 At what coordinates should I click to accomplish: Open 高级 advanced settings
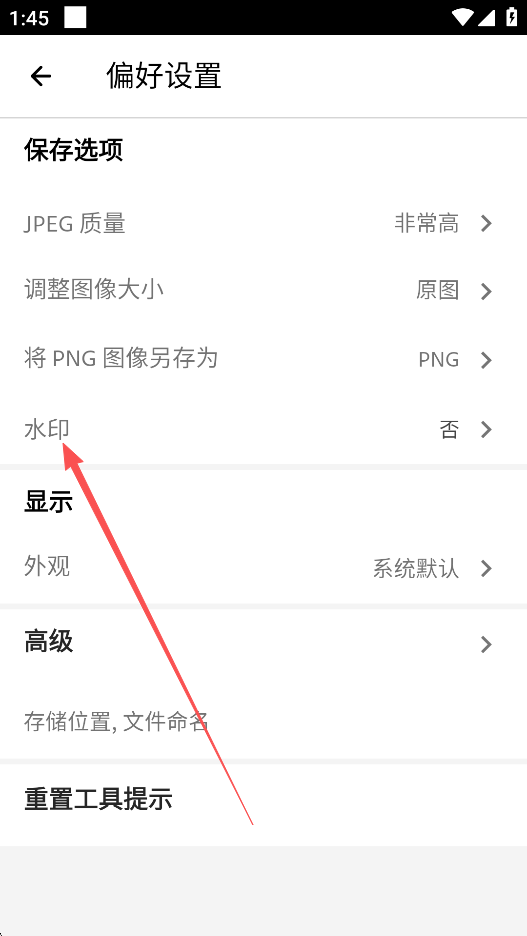pos(263,683)
